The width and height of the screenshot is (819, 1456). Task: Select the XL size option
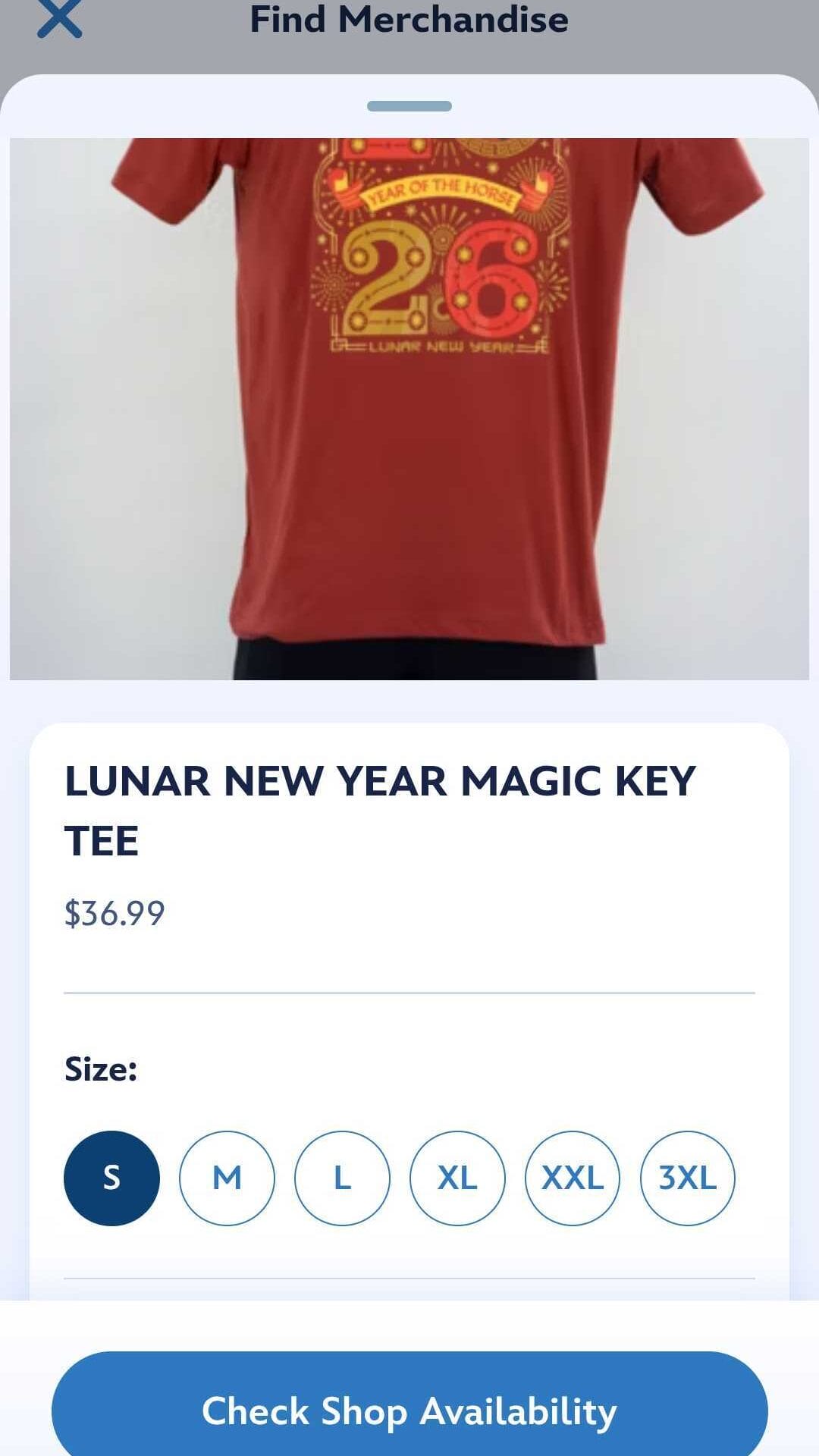[457, 1178]
